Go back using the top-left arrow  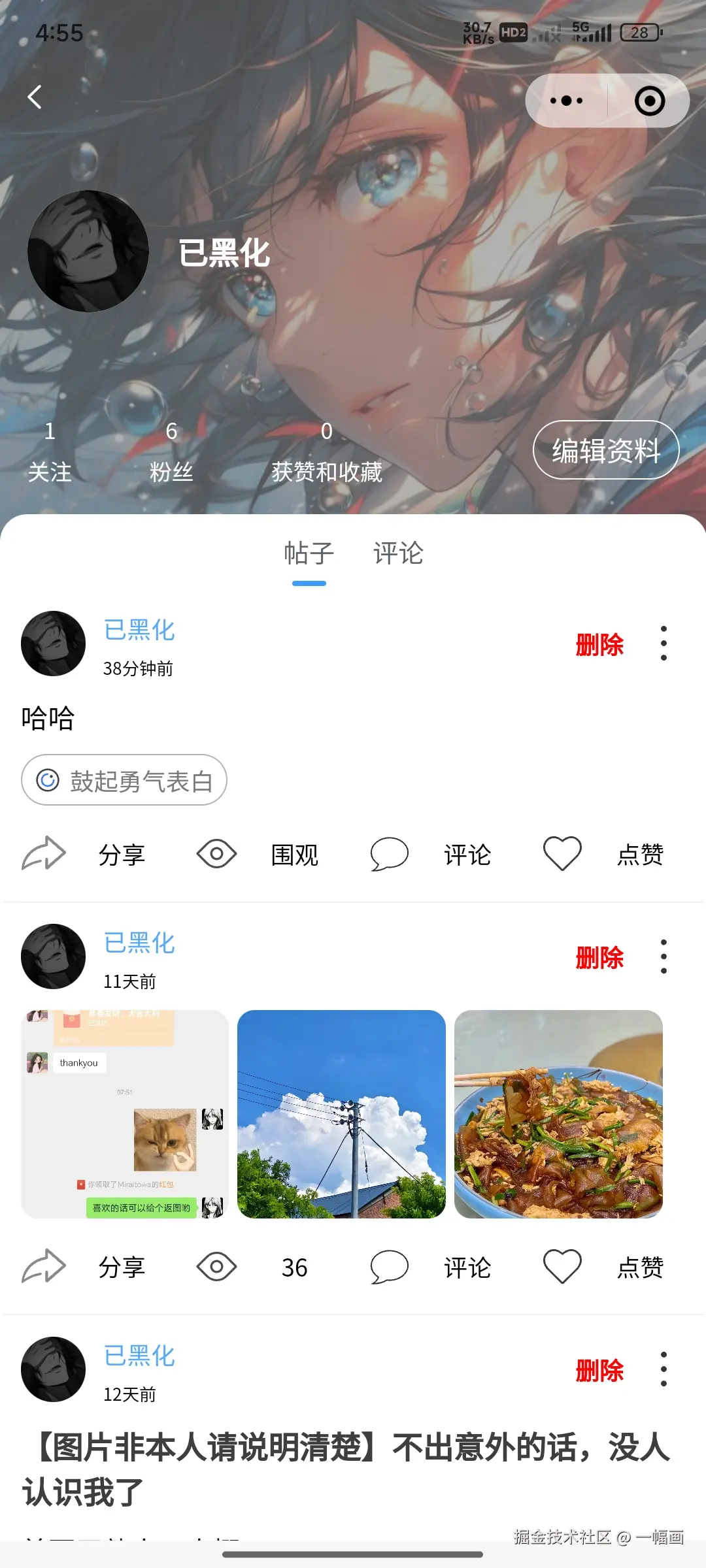(x=35, y=97)
